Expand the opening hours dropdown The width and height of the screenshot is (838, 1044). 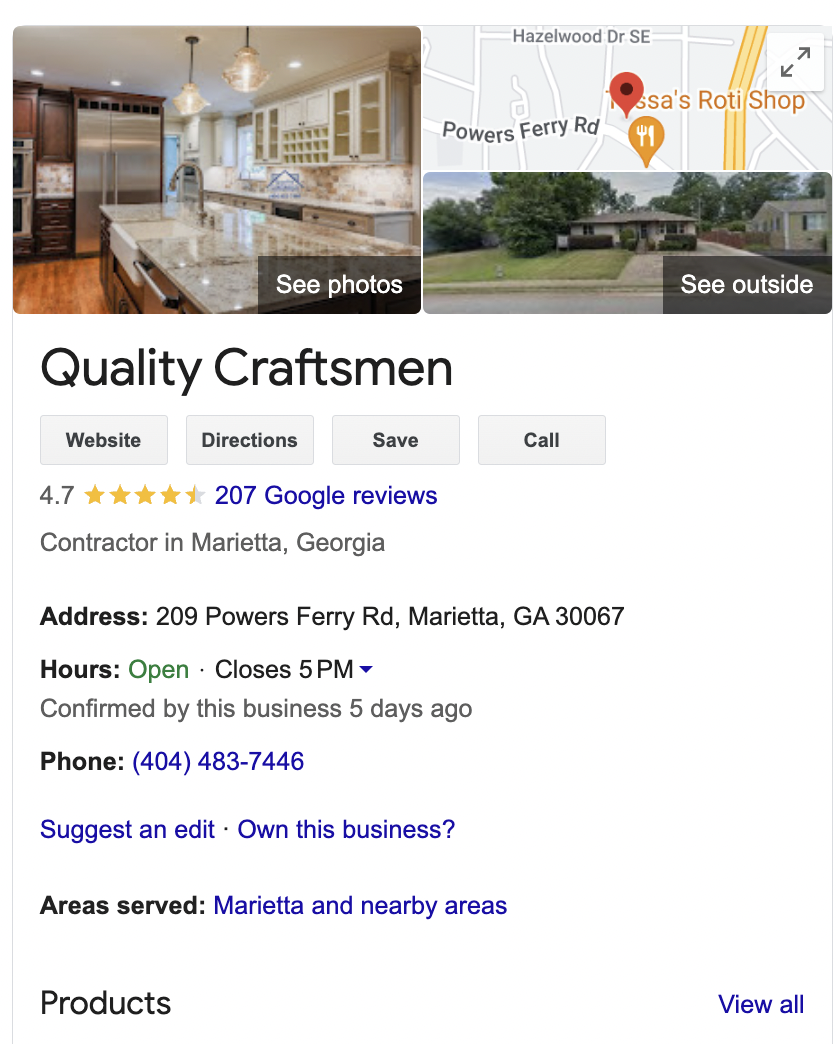click(366, 670)
